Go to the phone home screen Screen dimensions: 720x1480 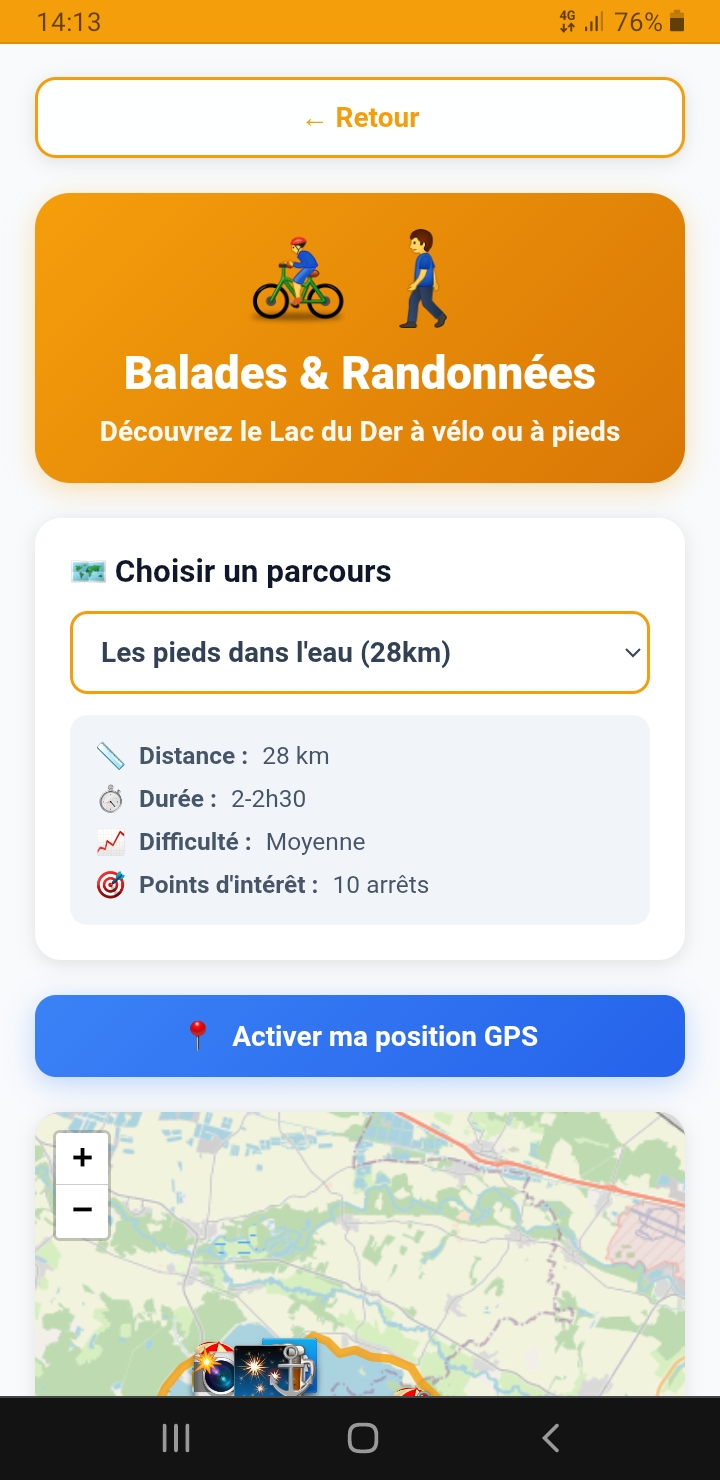pyautogui.click(x=362, y=1438)
